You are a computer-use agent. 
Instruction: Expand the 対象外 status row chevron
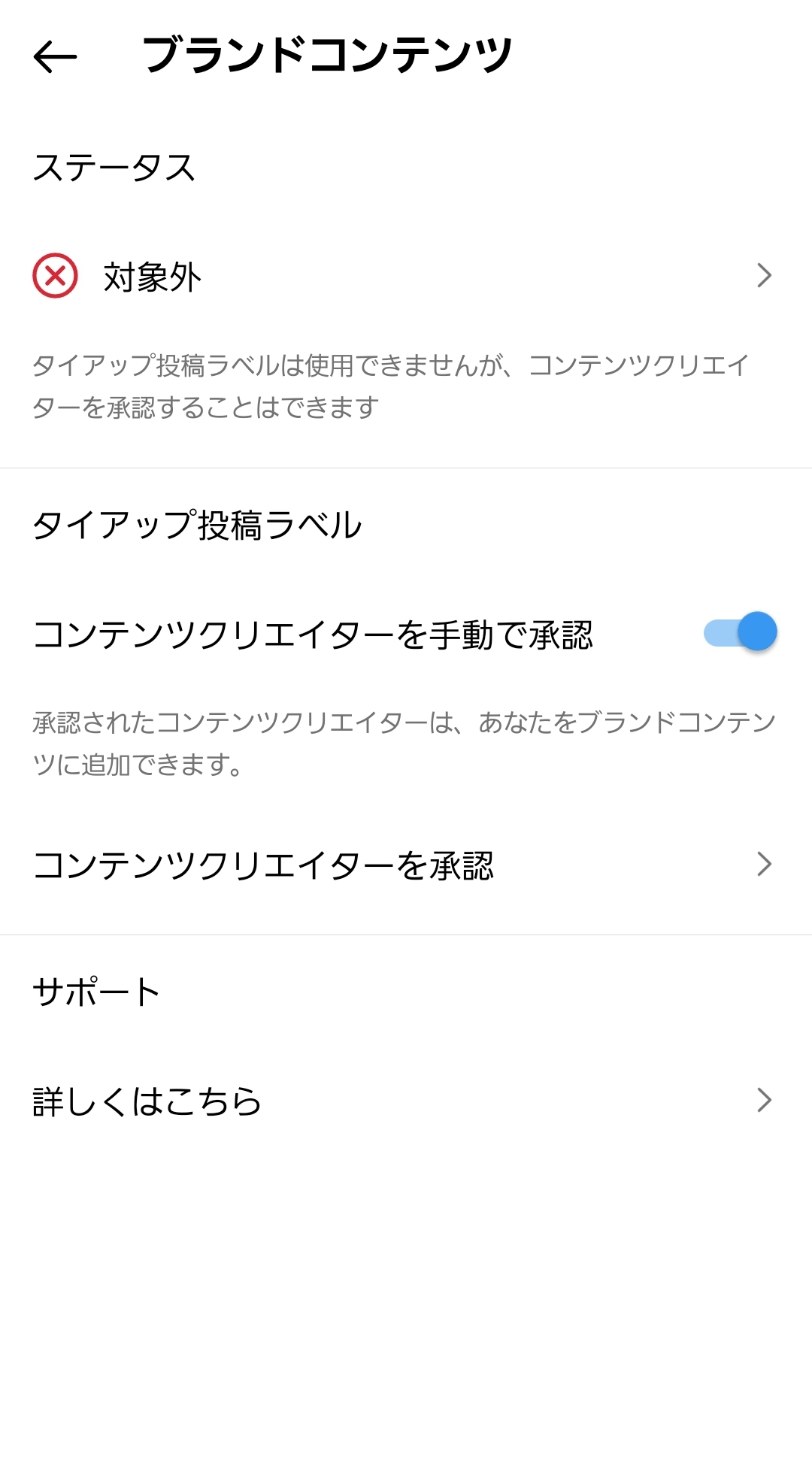coord(764,275)
